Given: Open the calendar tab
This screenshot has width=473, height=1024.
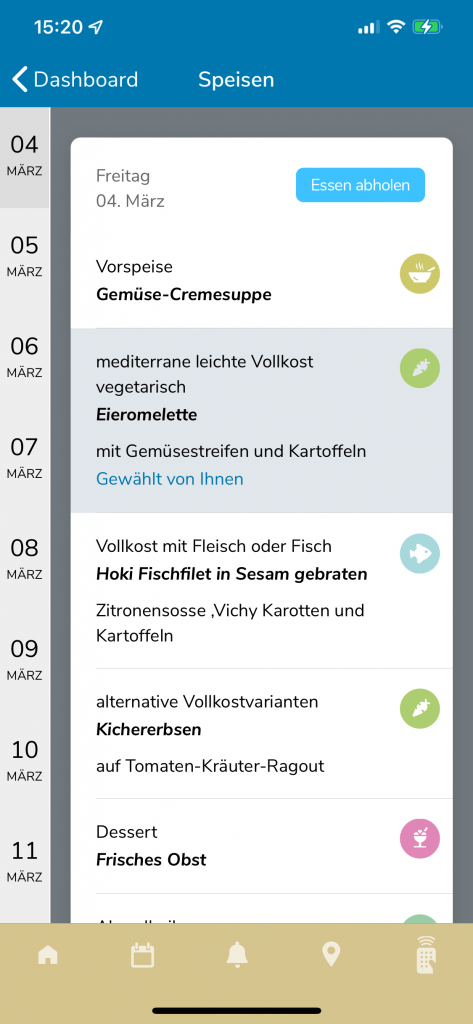Looking at the screenshot, I should [142, 955].
